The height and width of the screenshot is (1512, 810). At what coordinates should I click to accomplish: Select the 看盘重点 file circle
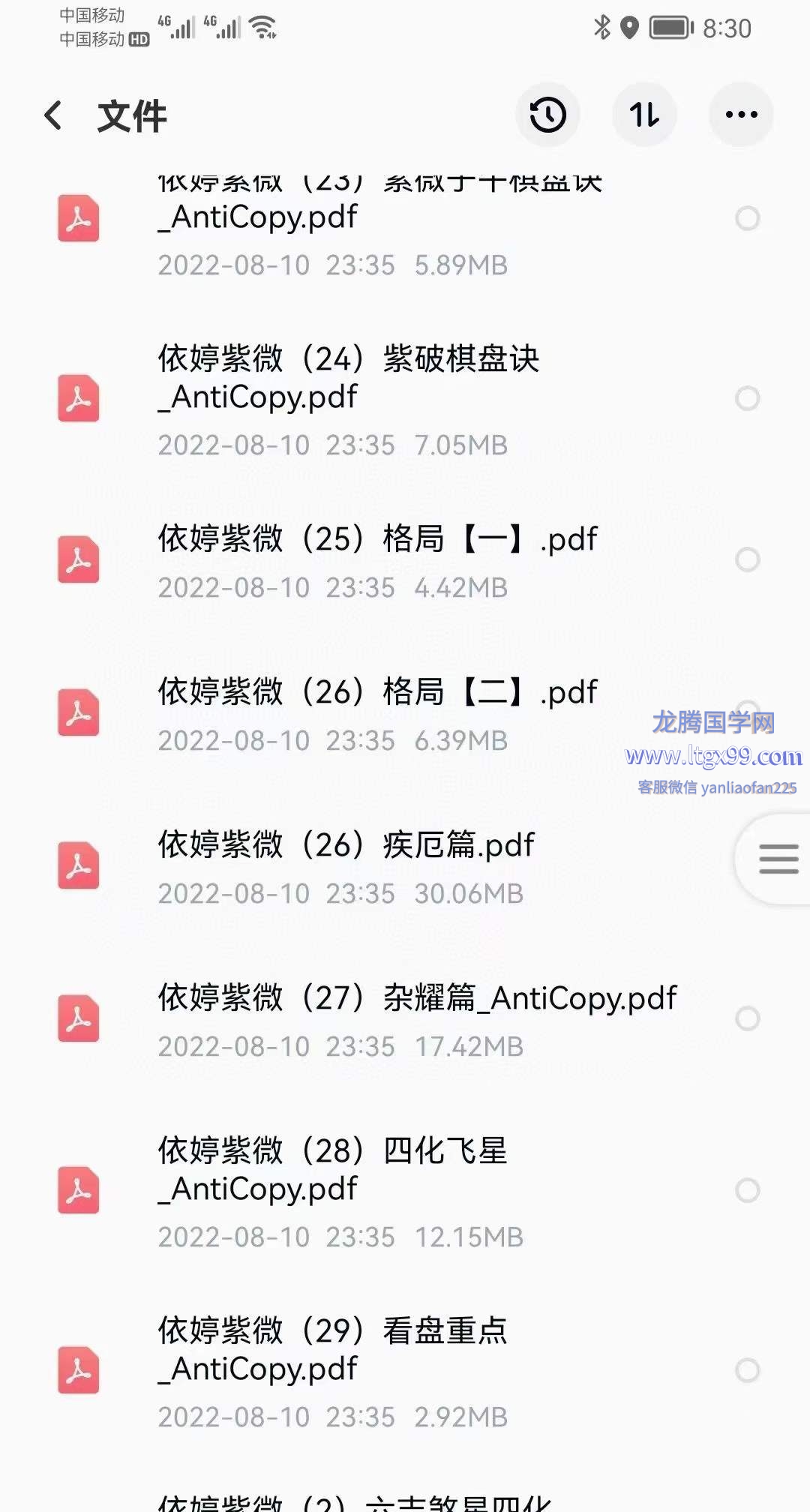[x=747, y=1370]
